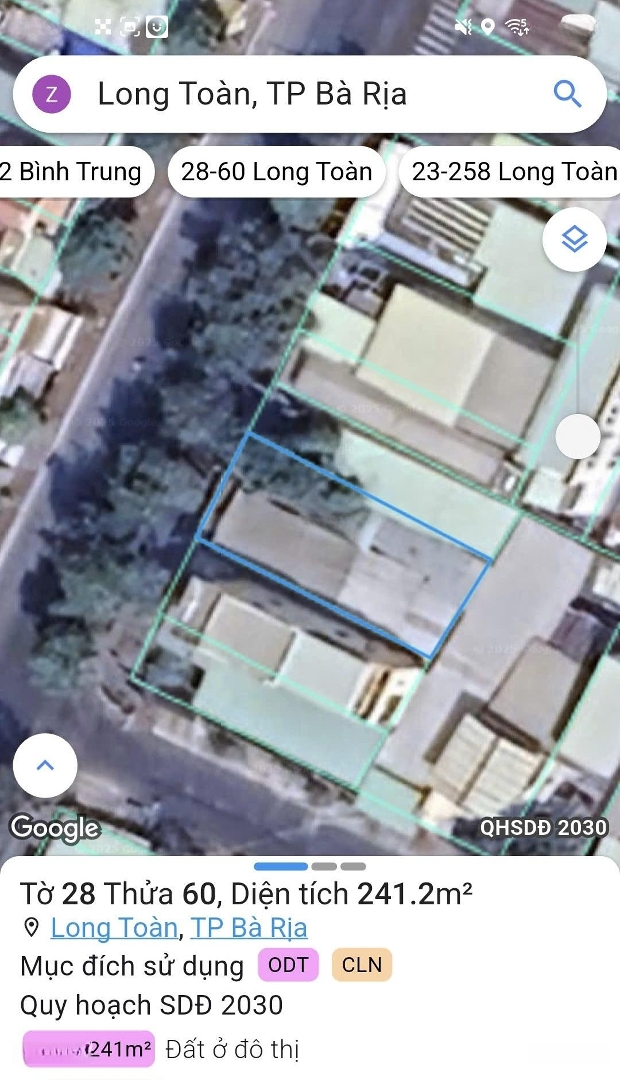Open the purple Z profile avatar

(x=51, y=95)
